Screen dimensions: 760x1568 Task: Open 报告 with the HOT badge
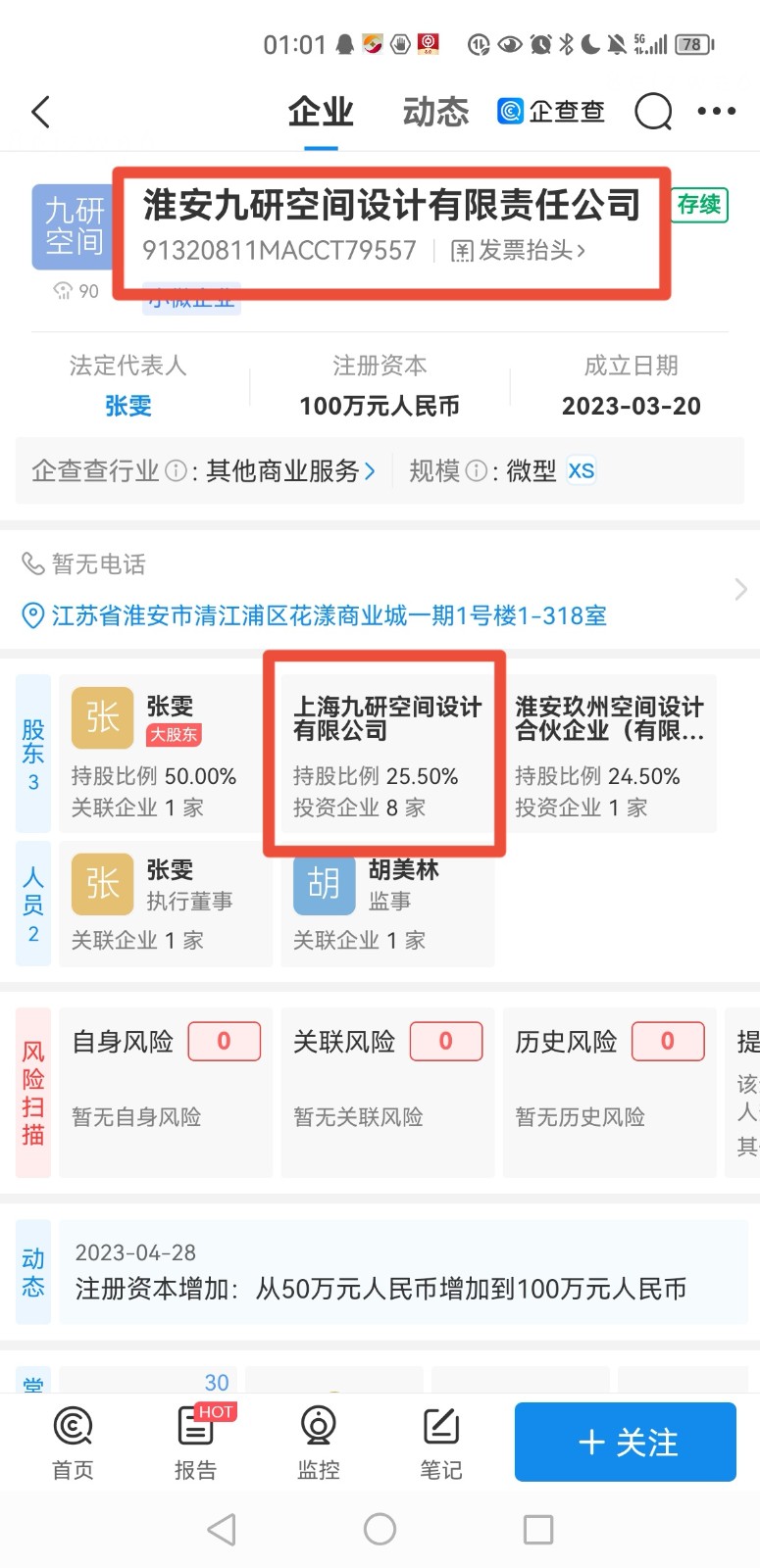coord(195,1443)
